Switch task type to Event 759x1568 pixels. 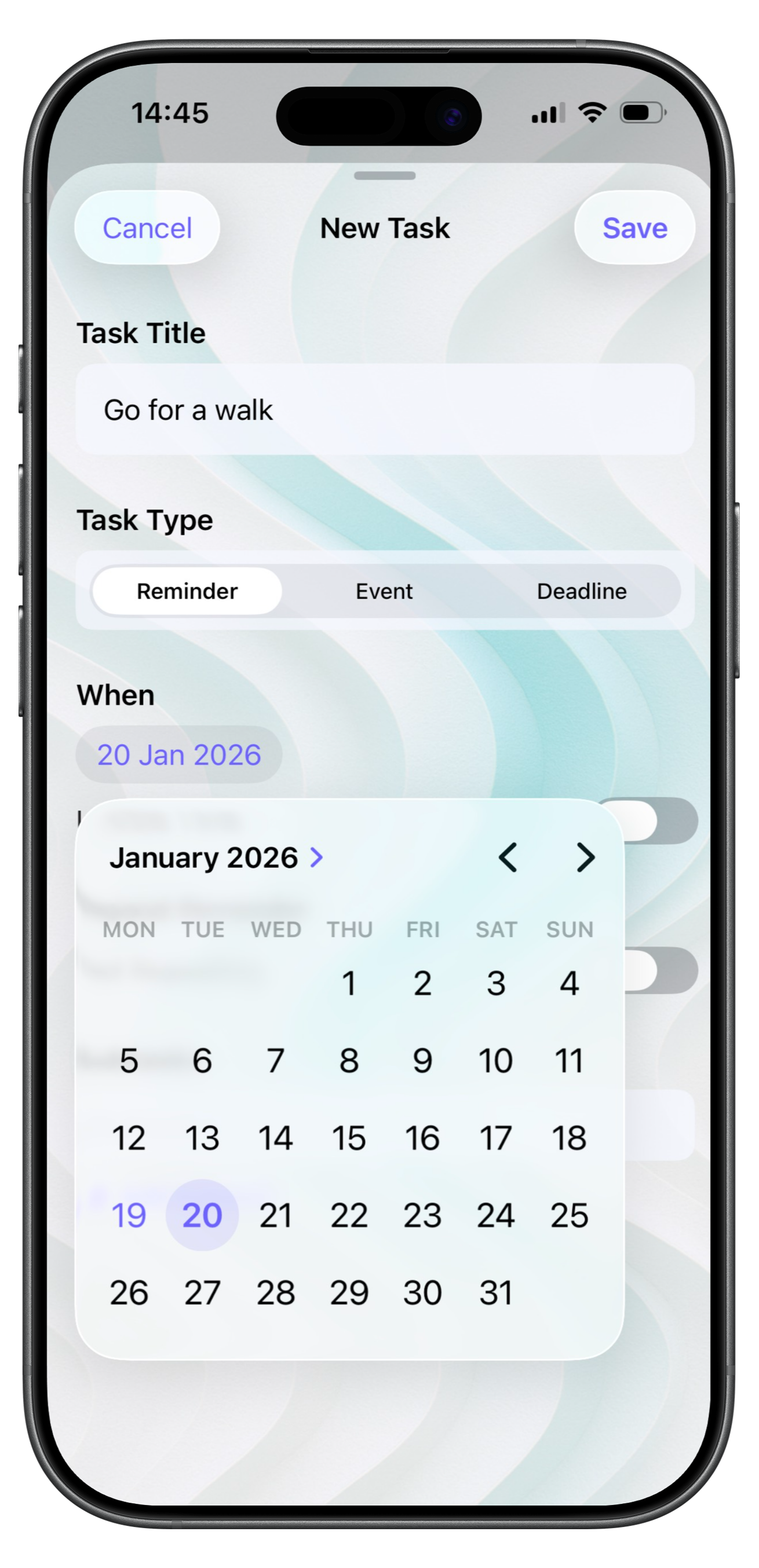tap(384, 591)
